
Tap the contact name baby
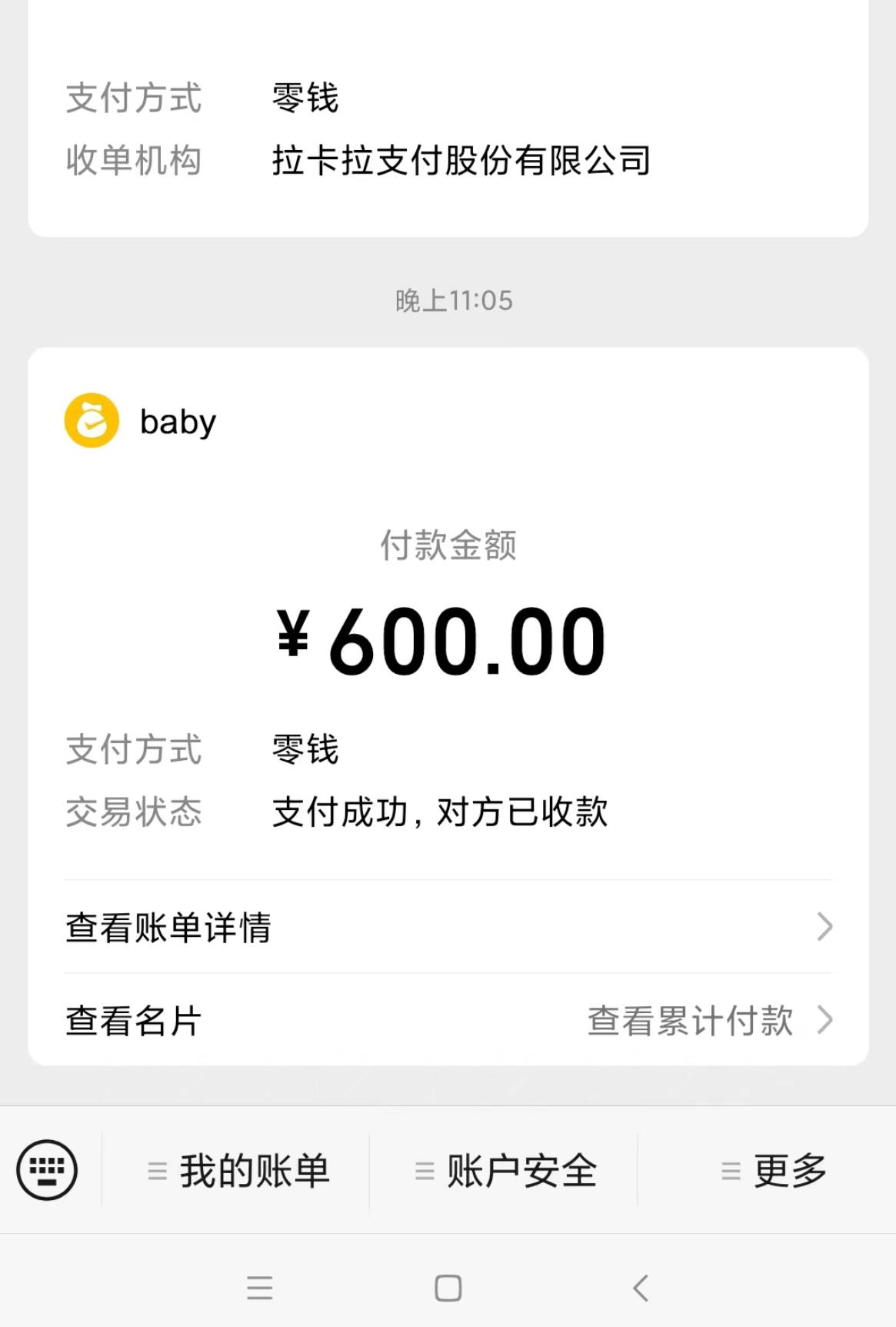point(176,420)
